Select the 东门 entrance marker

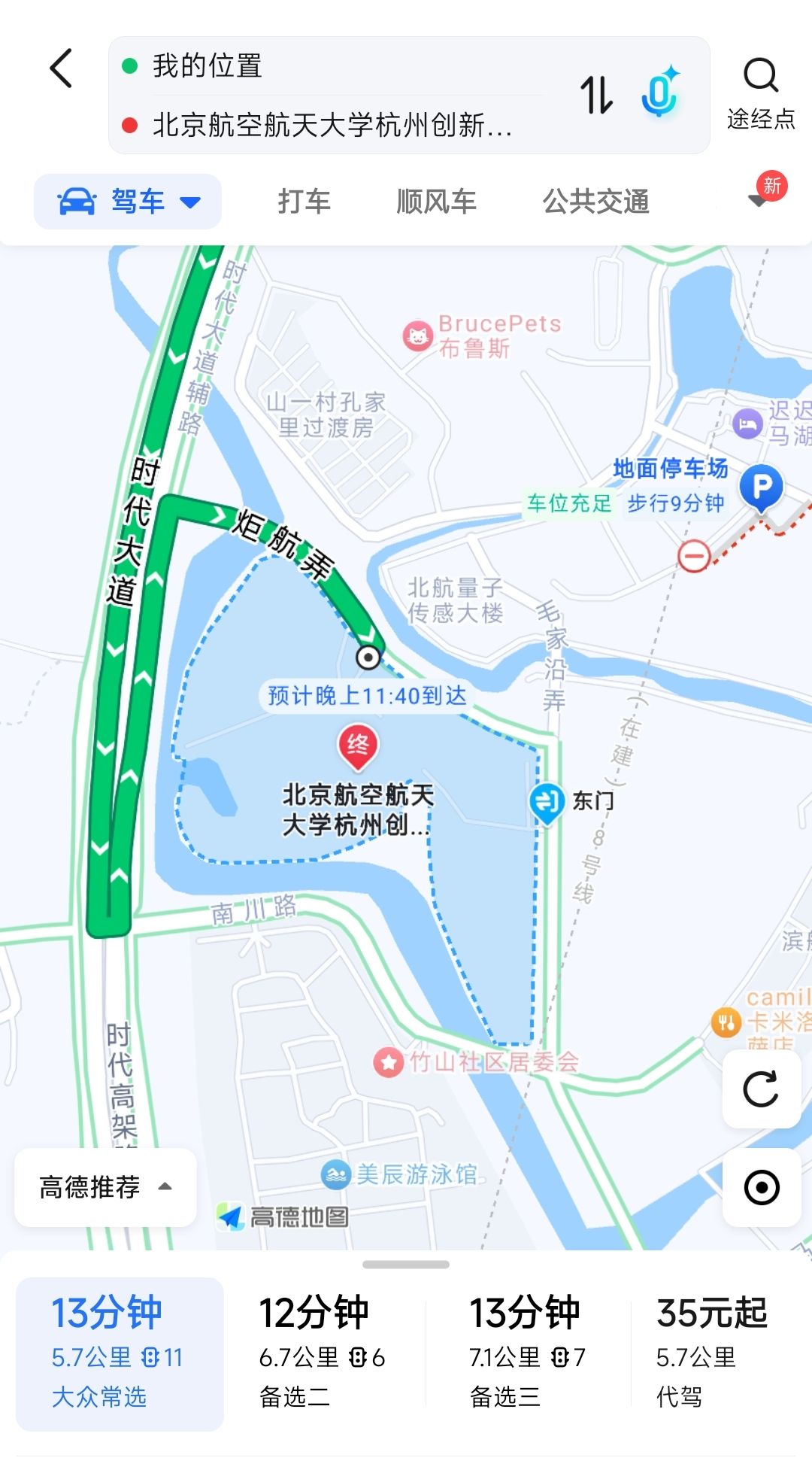click(x=547, y=803)
